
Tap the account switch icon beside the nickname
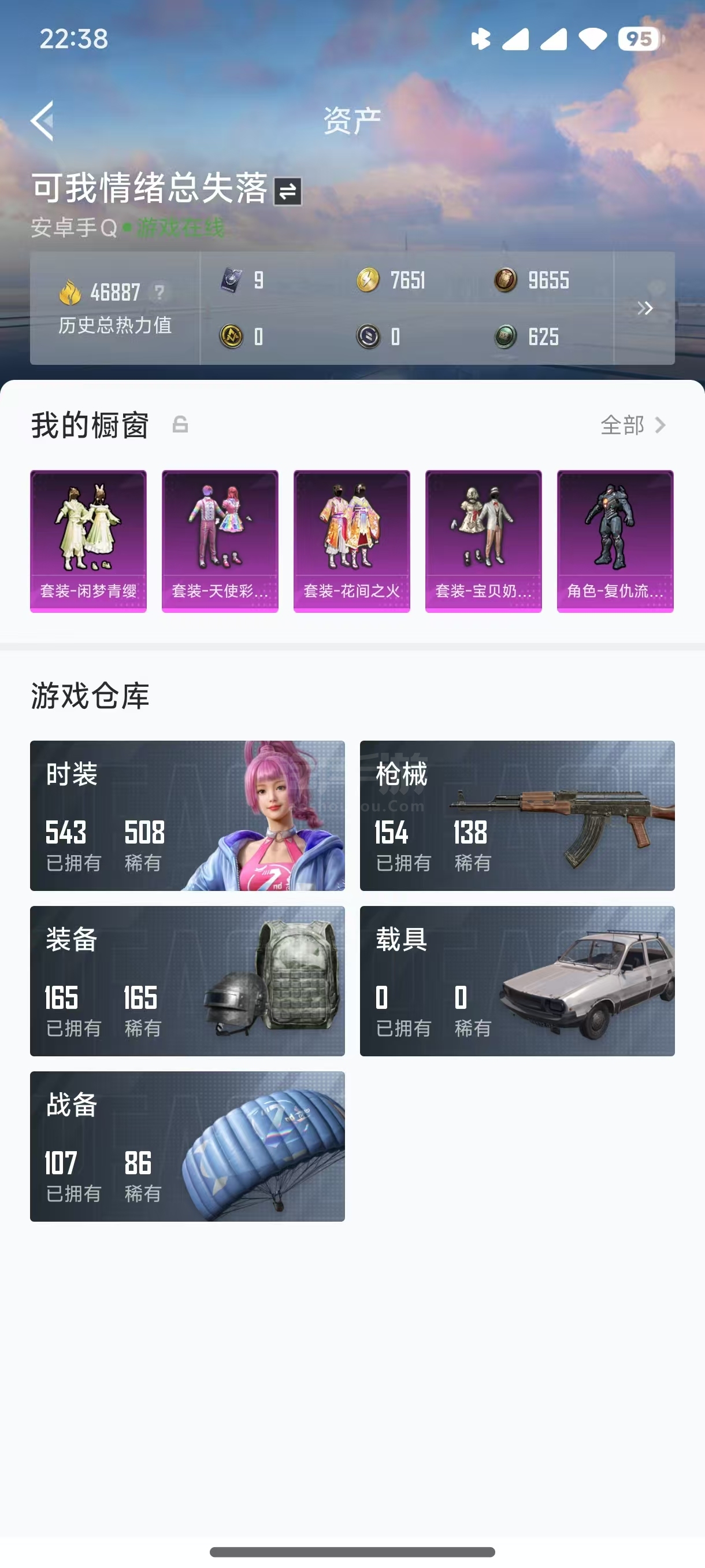287,192
